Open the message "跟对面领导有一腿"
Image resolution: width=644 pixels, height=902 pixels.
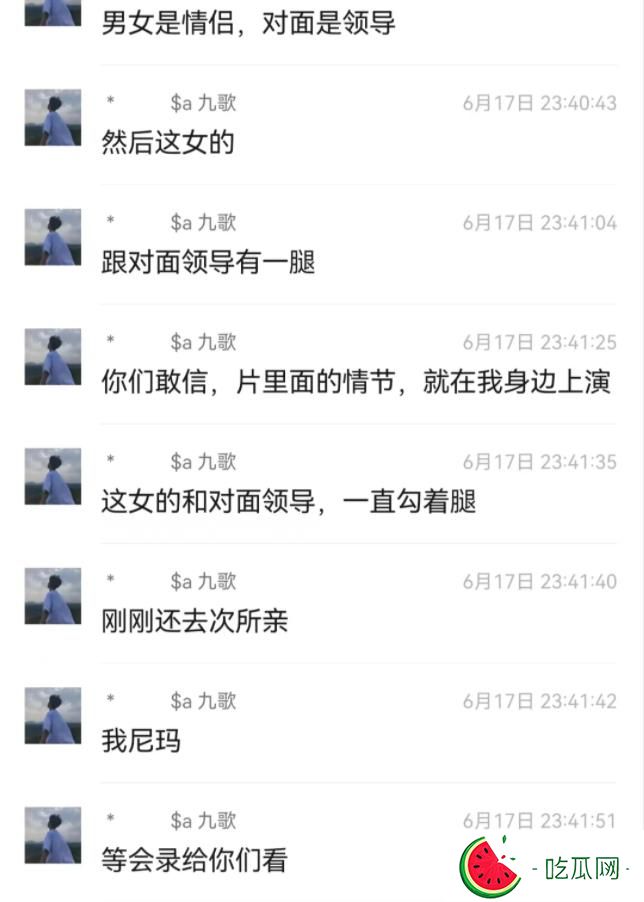pyautogui.click(x=208, y=262)
